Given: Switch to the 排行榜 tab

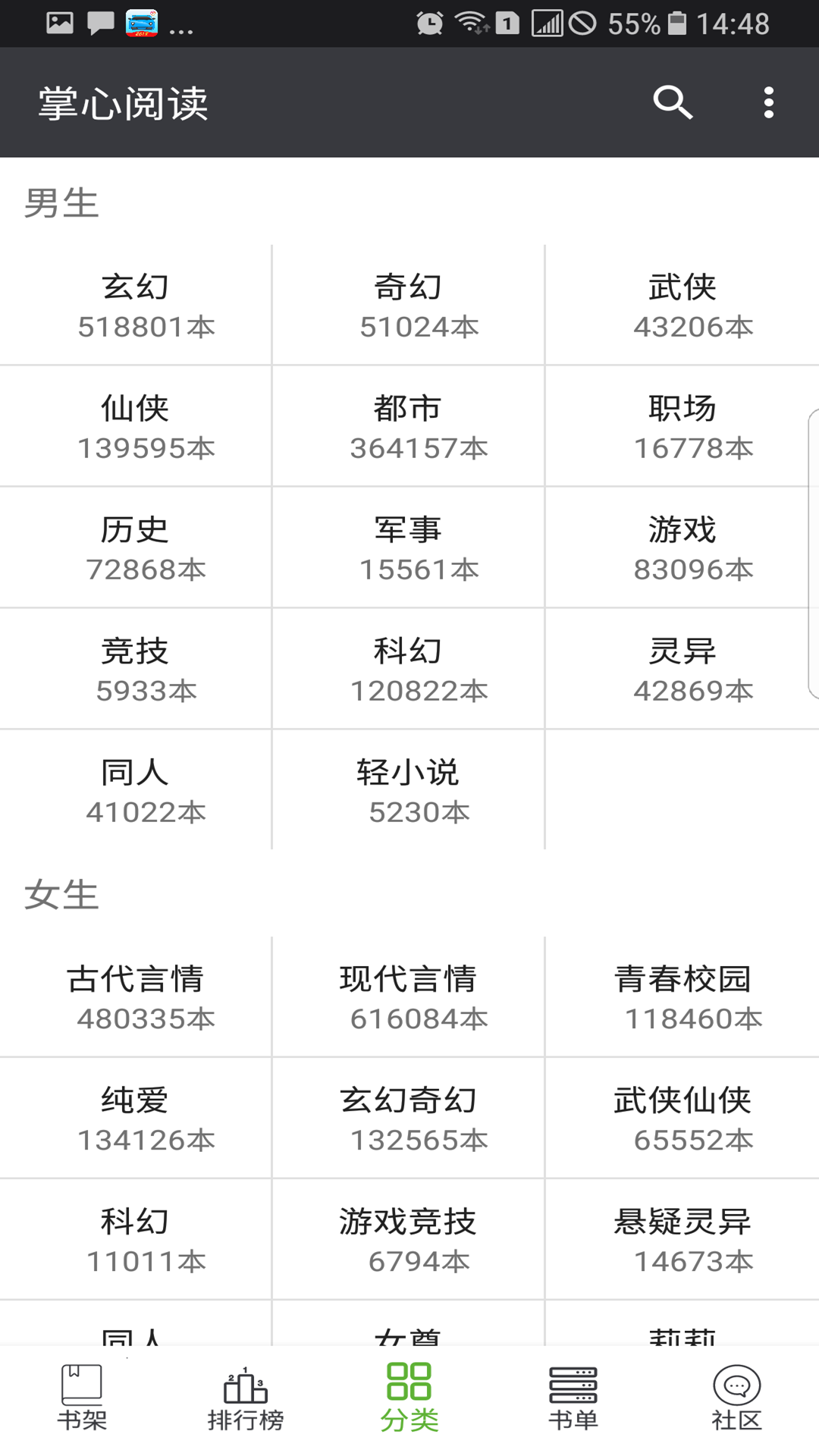Looking at the screenshot, I should (x=246, y=1398).
